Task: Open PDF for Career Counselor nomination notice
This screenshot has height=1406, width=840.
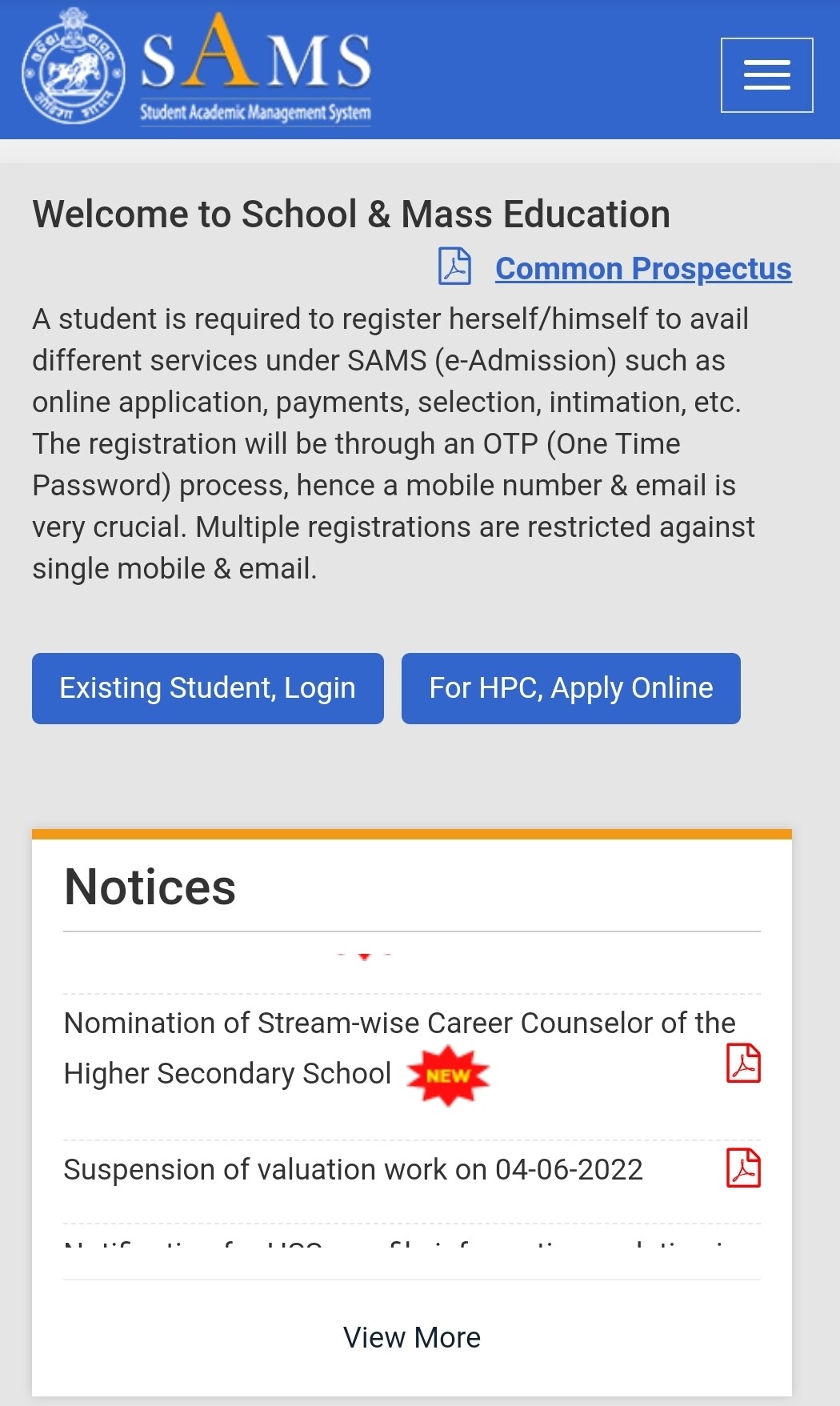Action: pos(743,1064)
